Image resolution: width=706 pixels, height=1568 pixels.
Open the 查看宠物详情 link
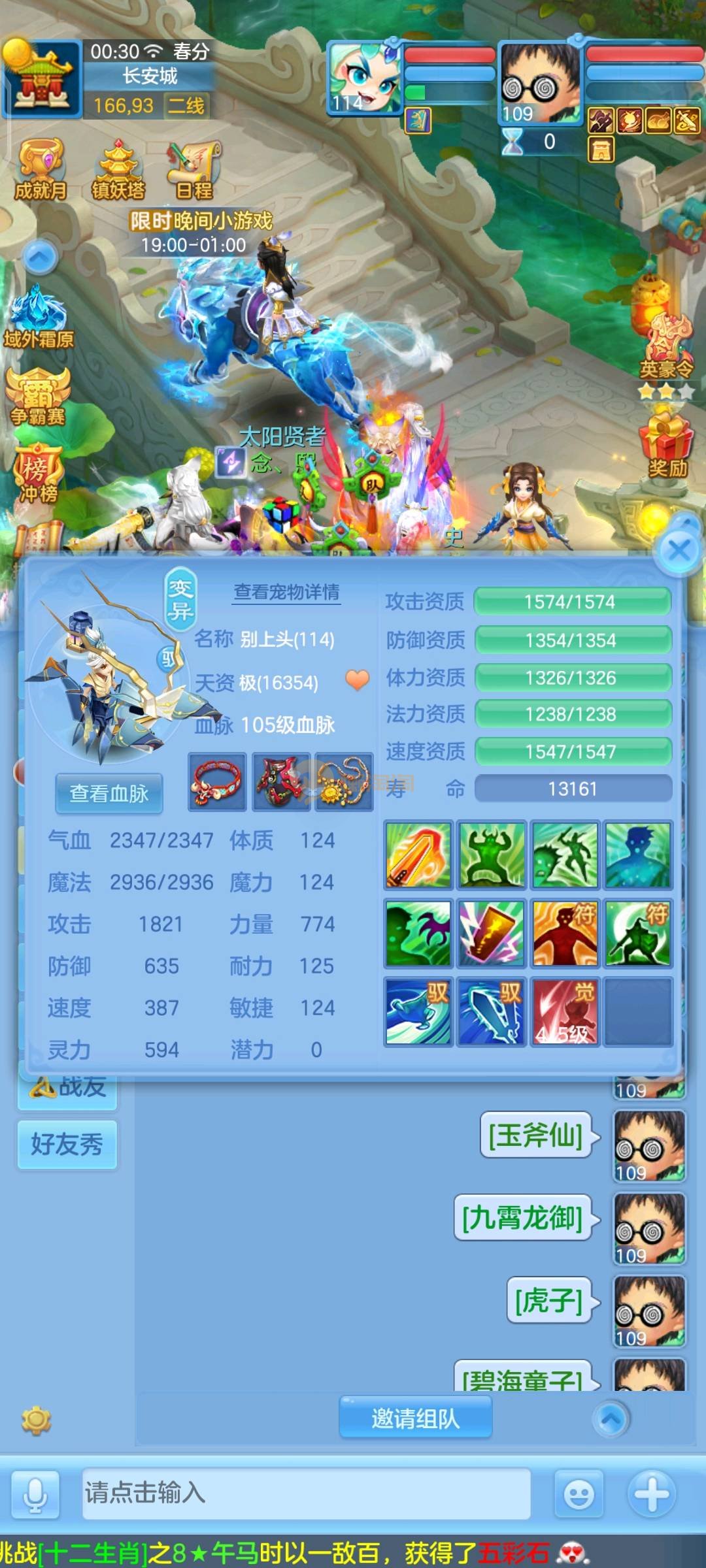[x=287, y=592]
